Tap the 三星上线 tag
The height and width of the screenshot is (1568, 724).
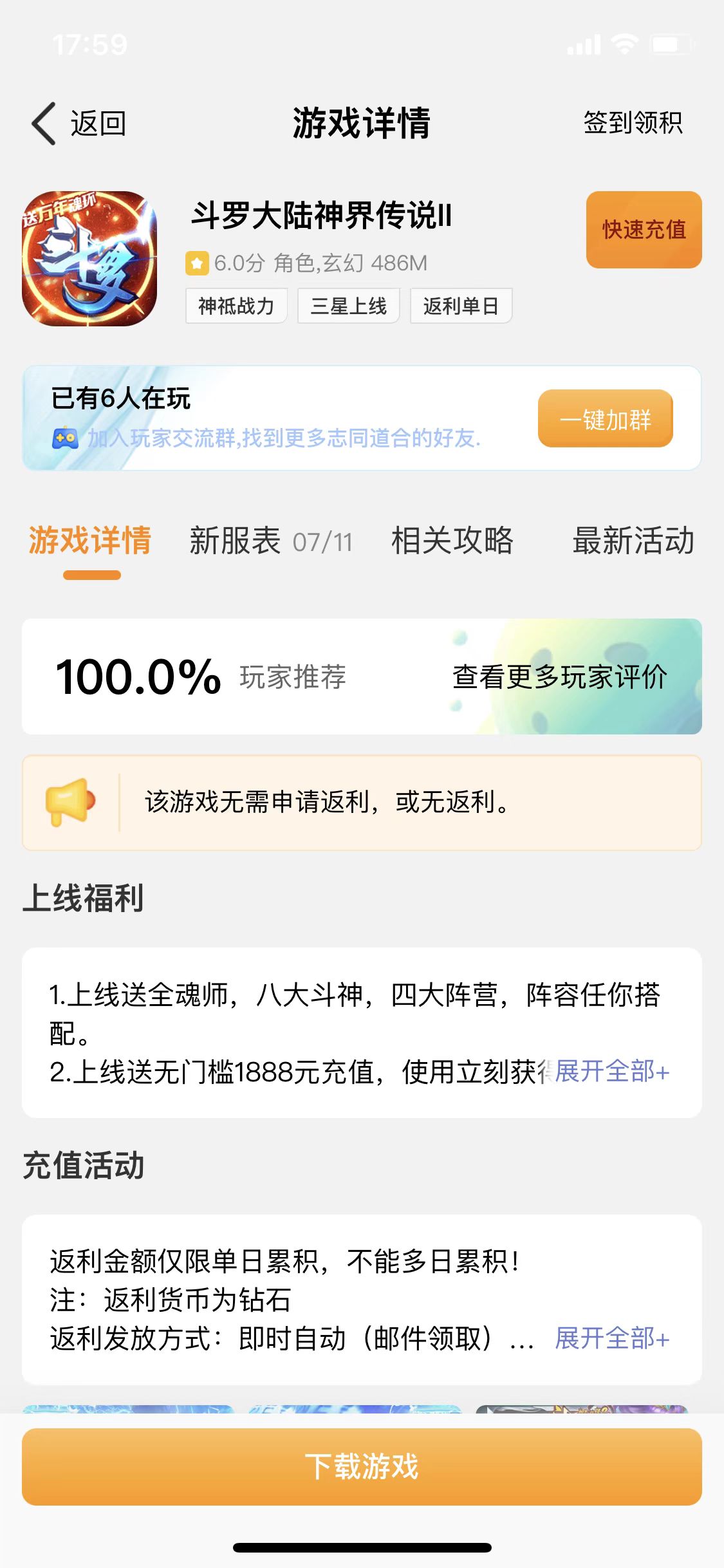pos(348,306)
